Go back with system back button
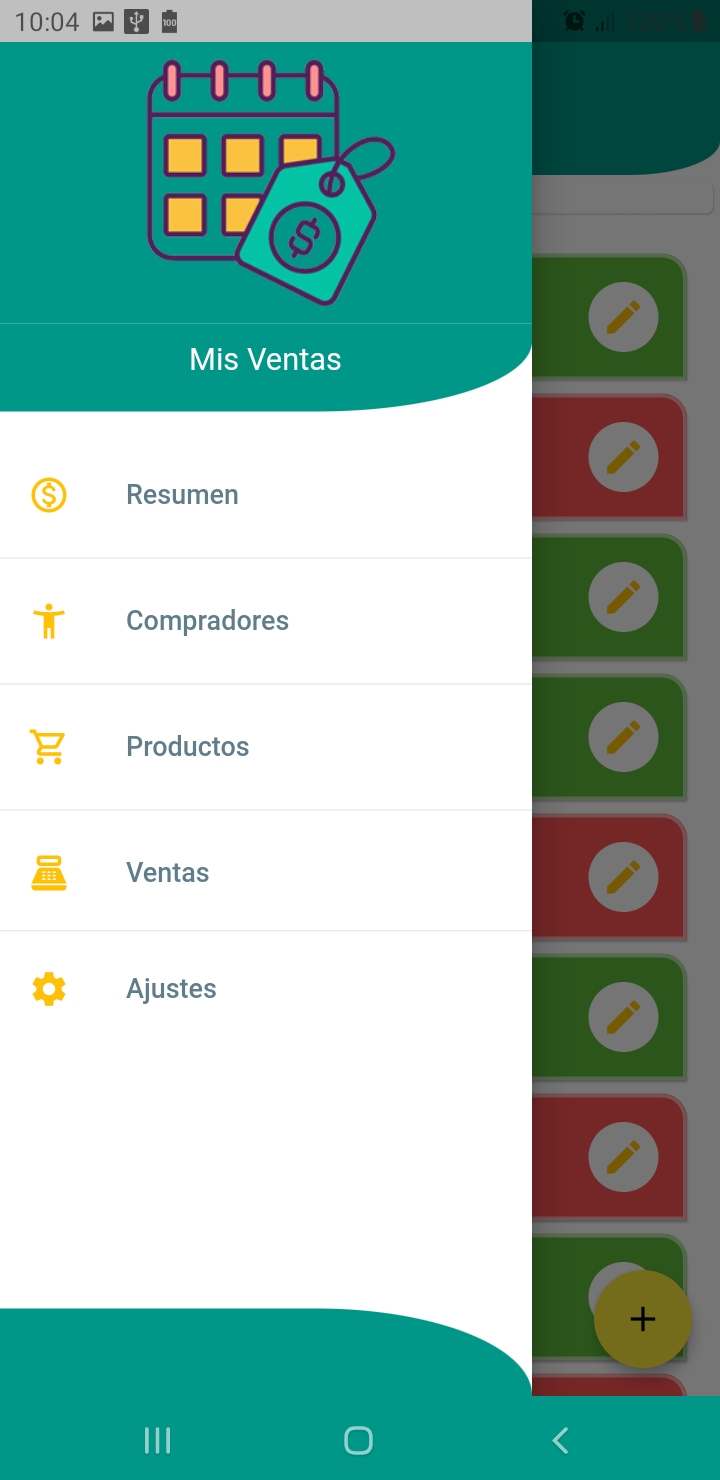720x1480 pixels. pyautogui.click(x=560, y=1440)
